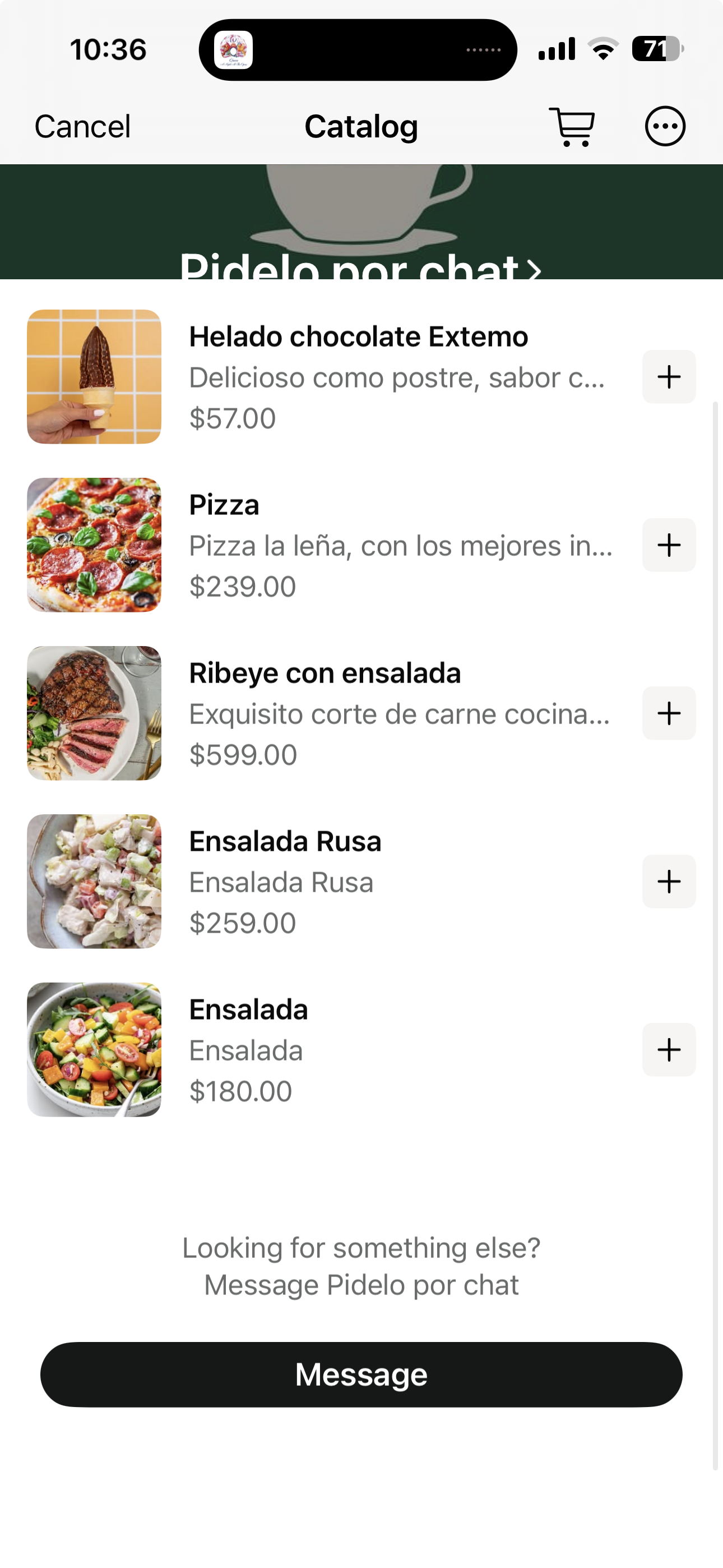Image resolution: width=723 pixels, height=1568 pixels.
Task: View the Ensalada Rusa thumbnail image
Action: pyautogui.click(x=93, y=882)
